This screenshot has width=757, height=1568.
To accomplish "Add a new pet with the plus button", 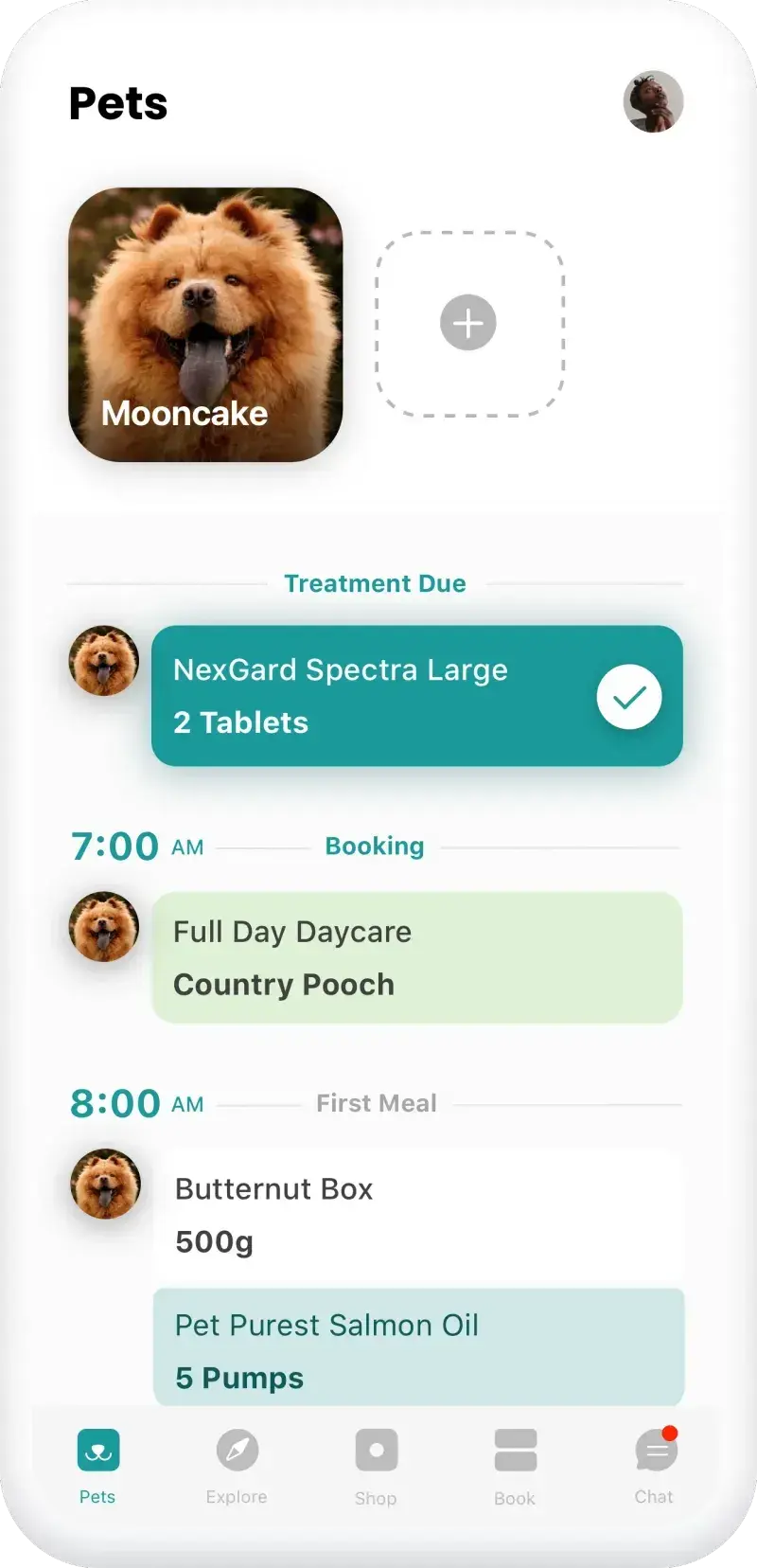I will 467,323.
